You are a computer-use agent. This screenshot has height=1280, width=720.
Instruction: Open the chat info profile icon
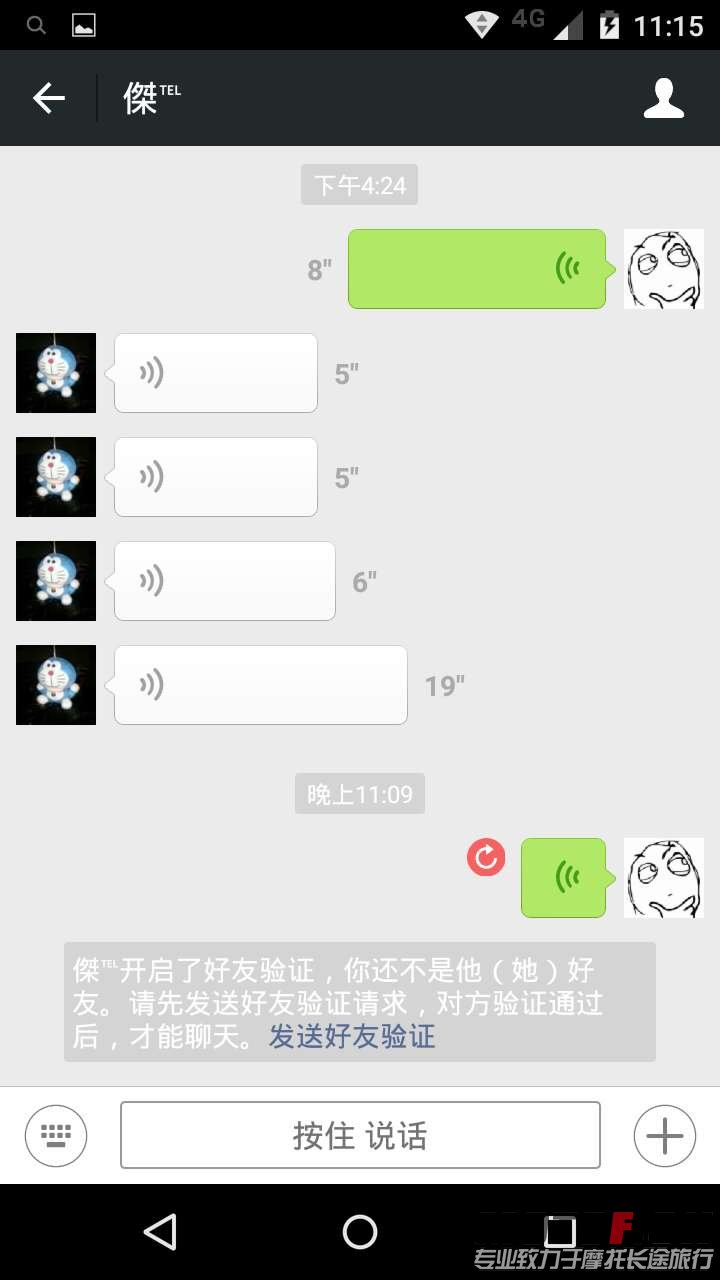(x=664, y=98)
